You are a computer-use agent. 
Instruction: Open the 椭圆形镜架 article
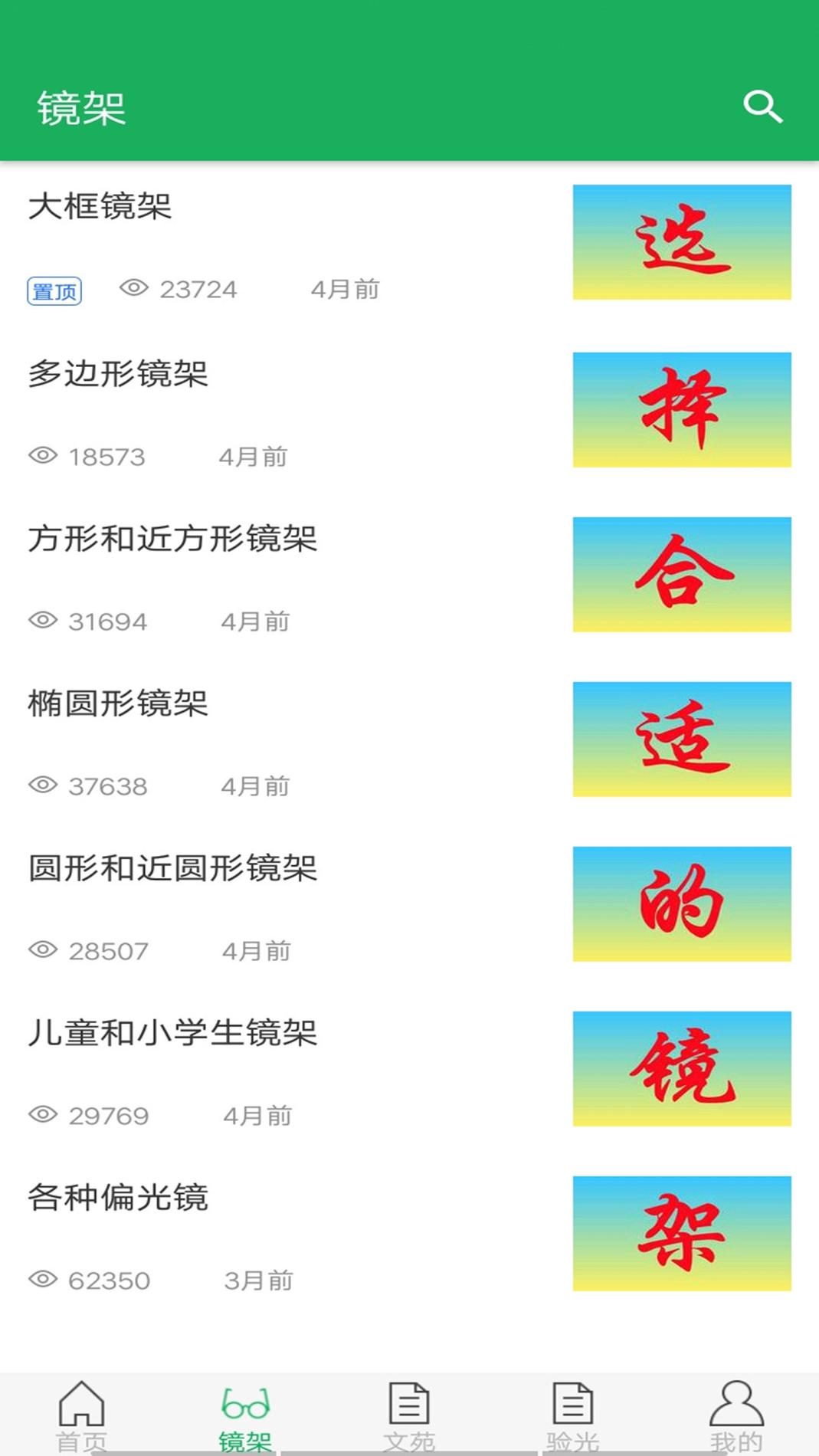point(119,705)
